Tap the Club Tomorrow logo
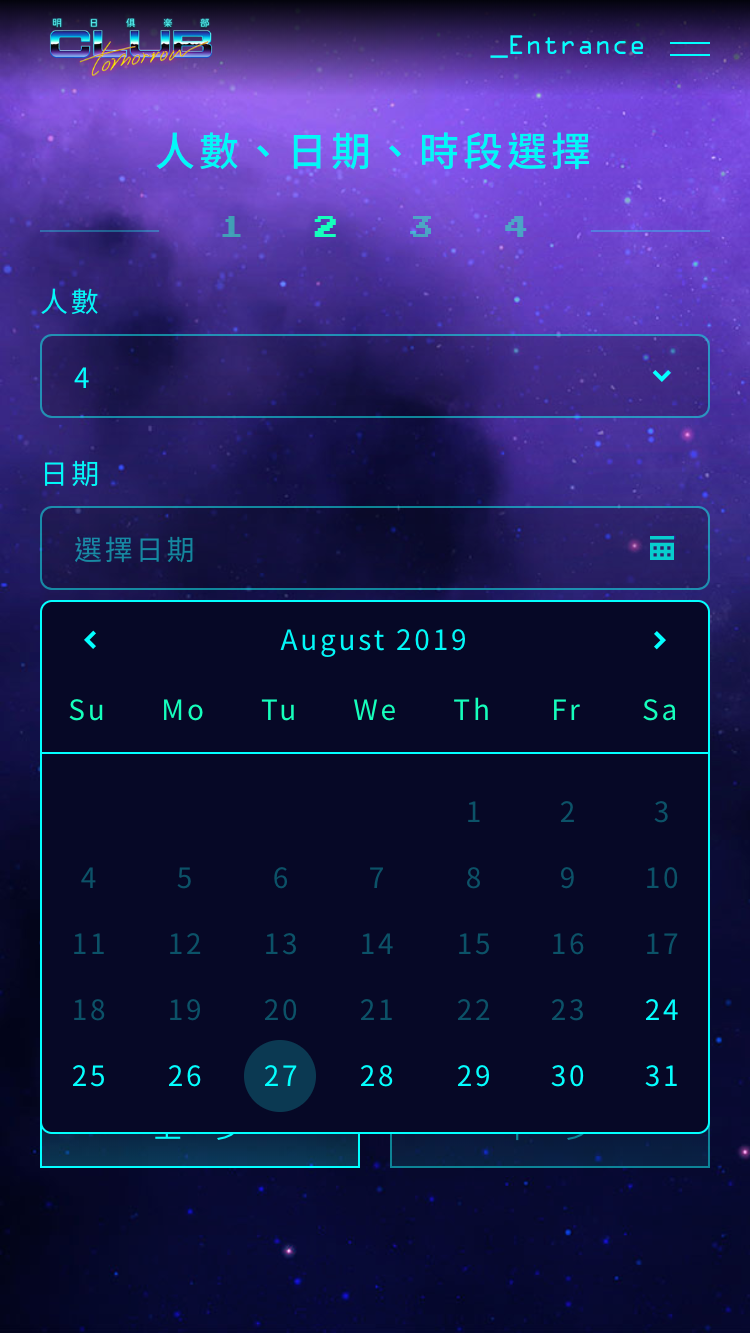Image resolution: width=750 pixels, height=1333 pixels. pyautogui.click(x=131, y=47)
